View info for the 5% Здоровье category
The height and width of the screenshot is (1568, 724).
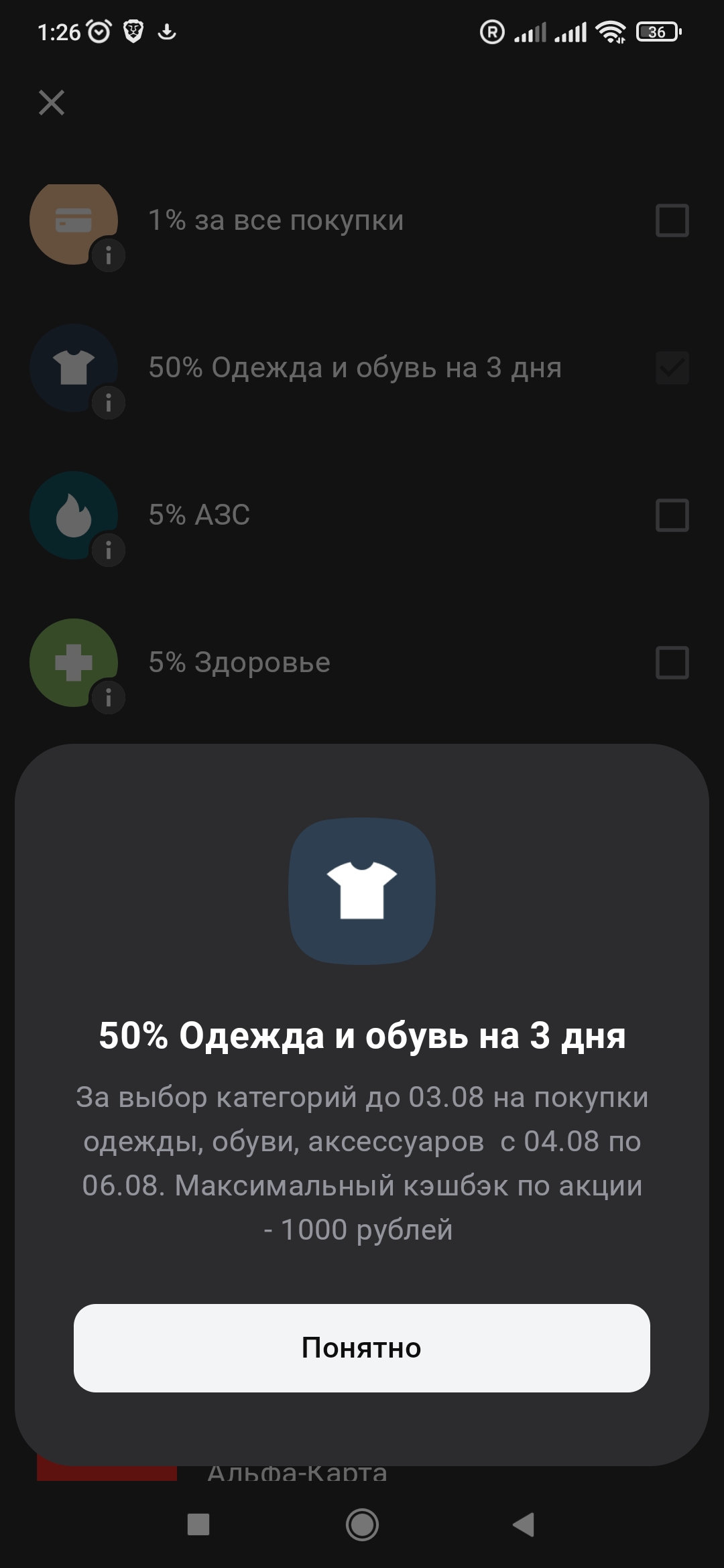pyautogui.click(x=109, y=698)
